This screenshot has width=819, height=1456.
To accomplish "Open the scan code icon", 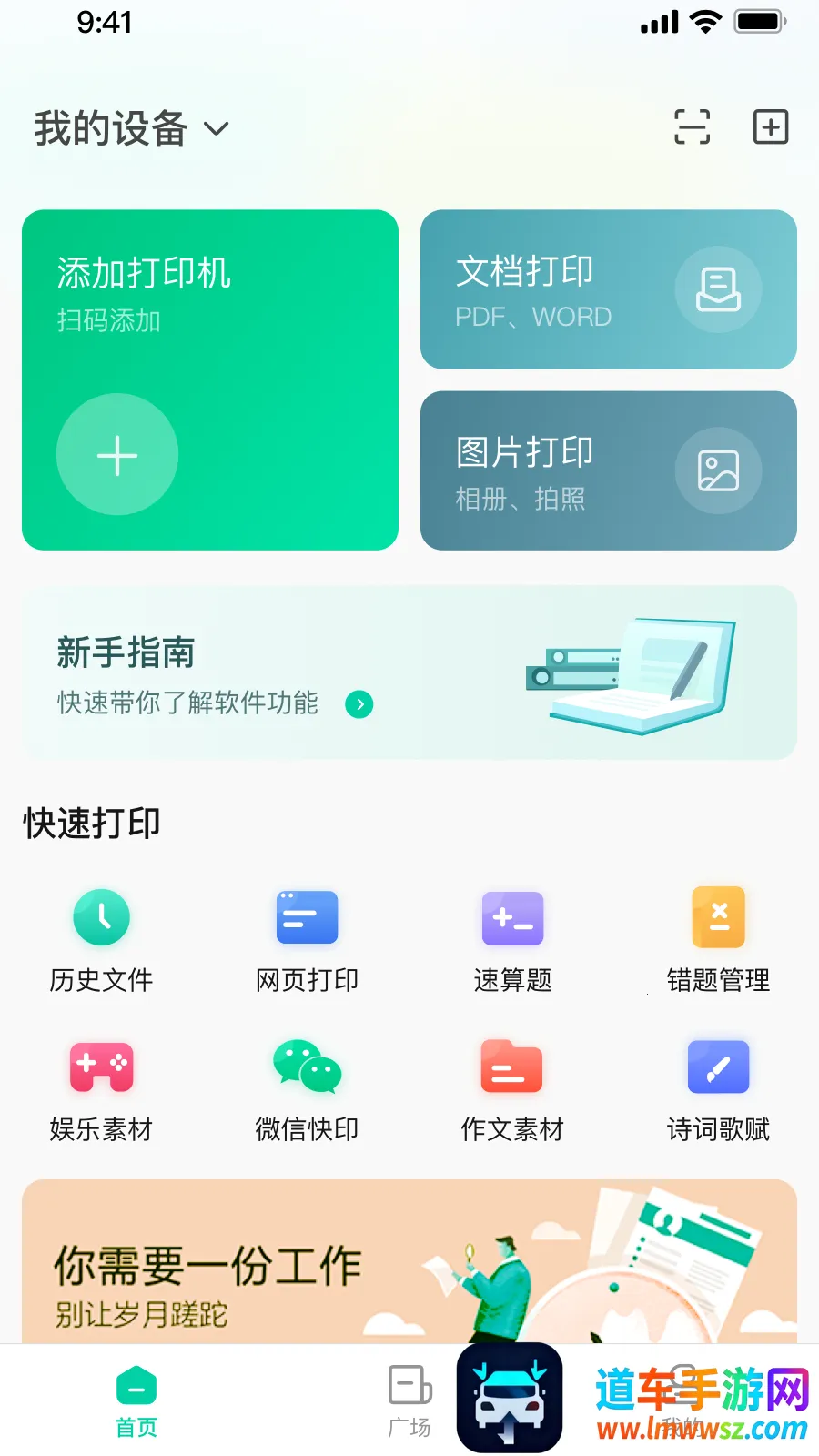I will pos(692,126).
